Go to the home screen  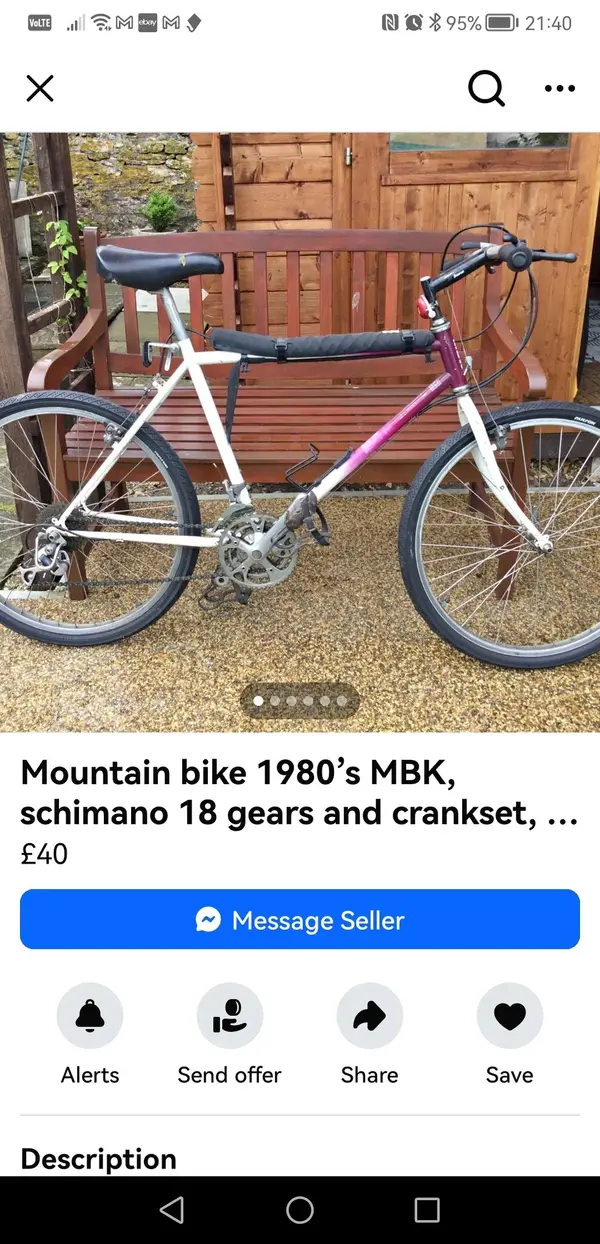pyautogui.click(x=300, y=1210)
